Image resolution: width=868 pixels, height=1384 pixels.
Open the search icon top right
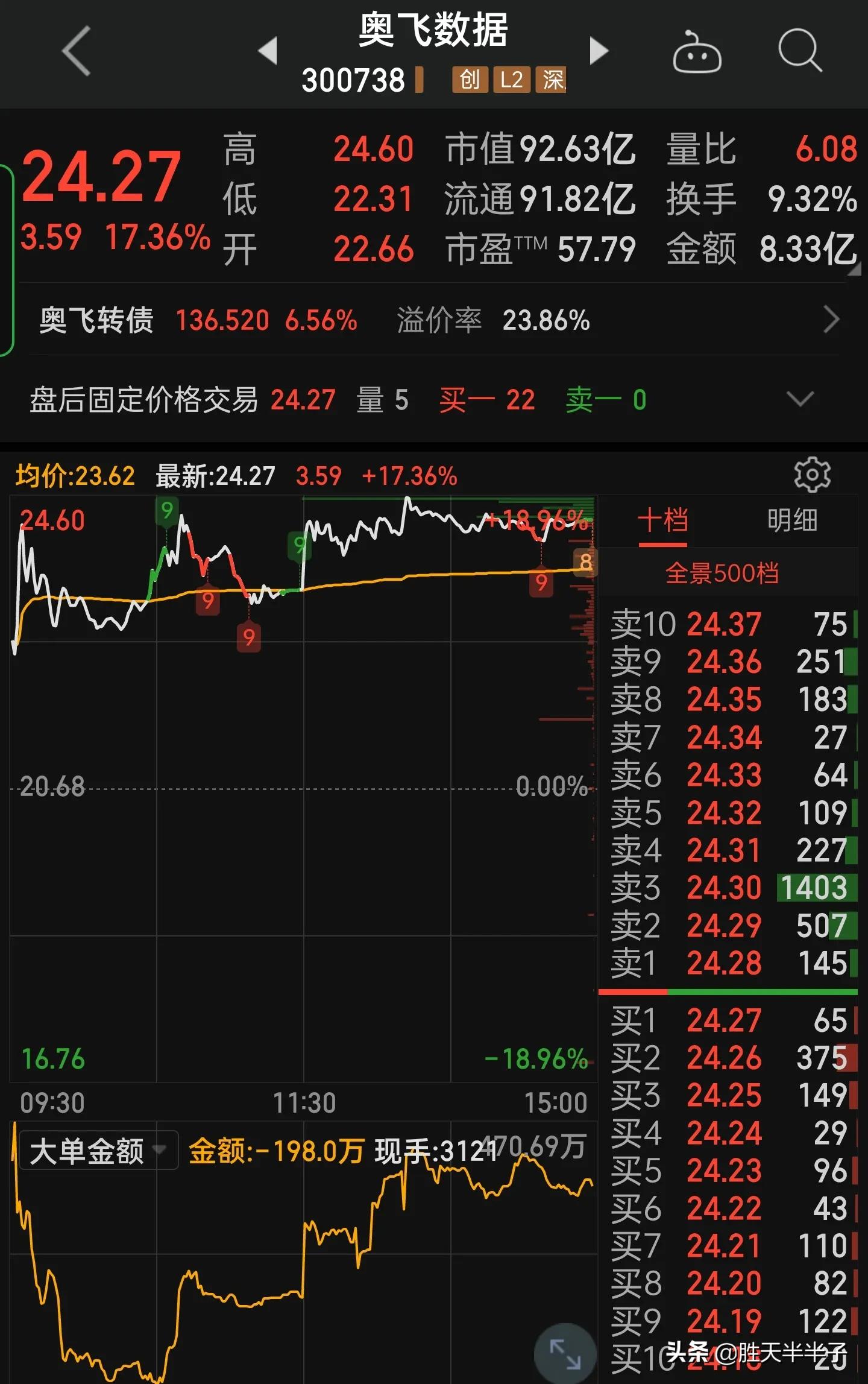(x=799, y=51)
